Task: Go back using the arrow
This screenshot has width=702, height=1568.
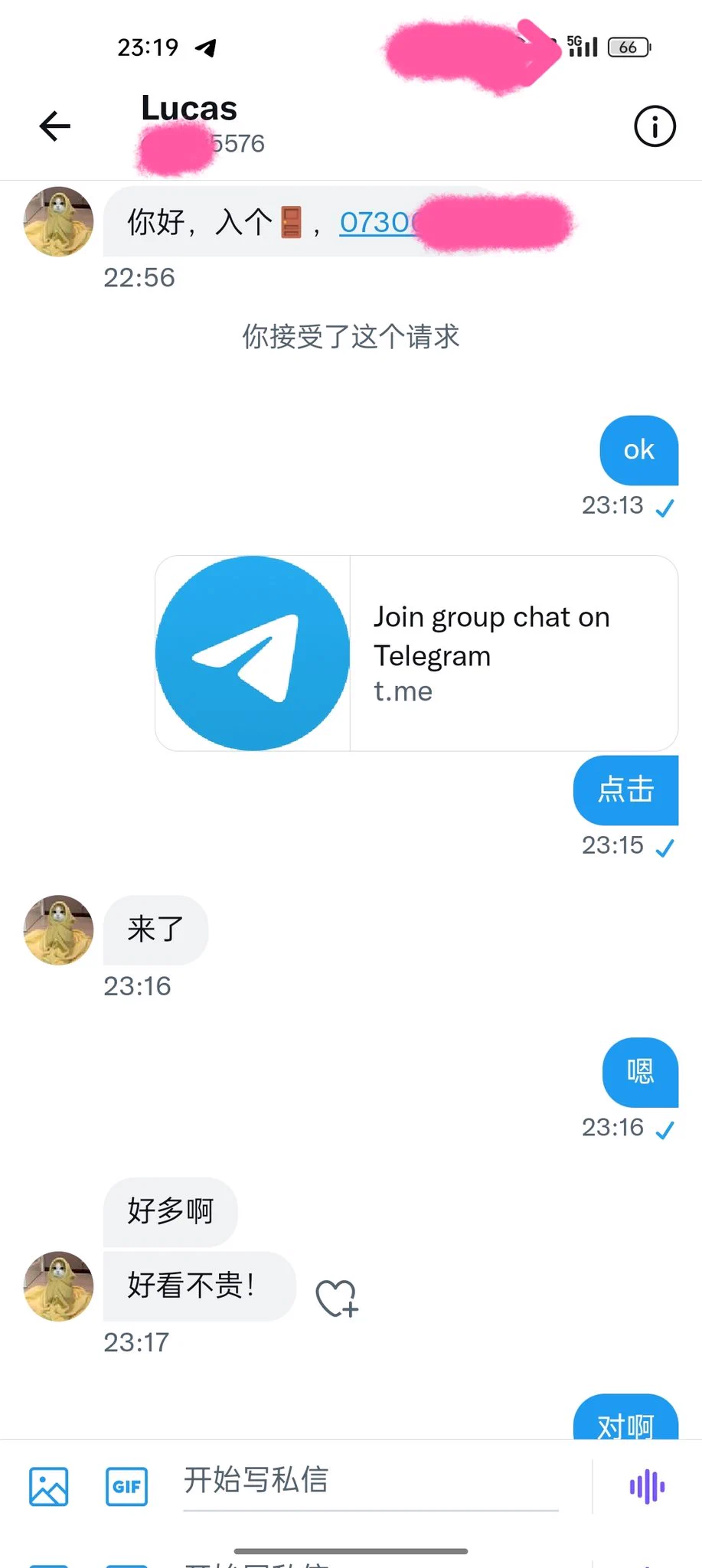Action: 54,126
